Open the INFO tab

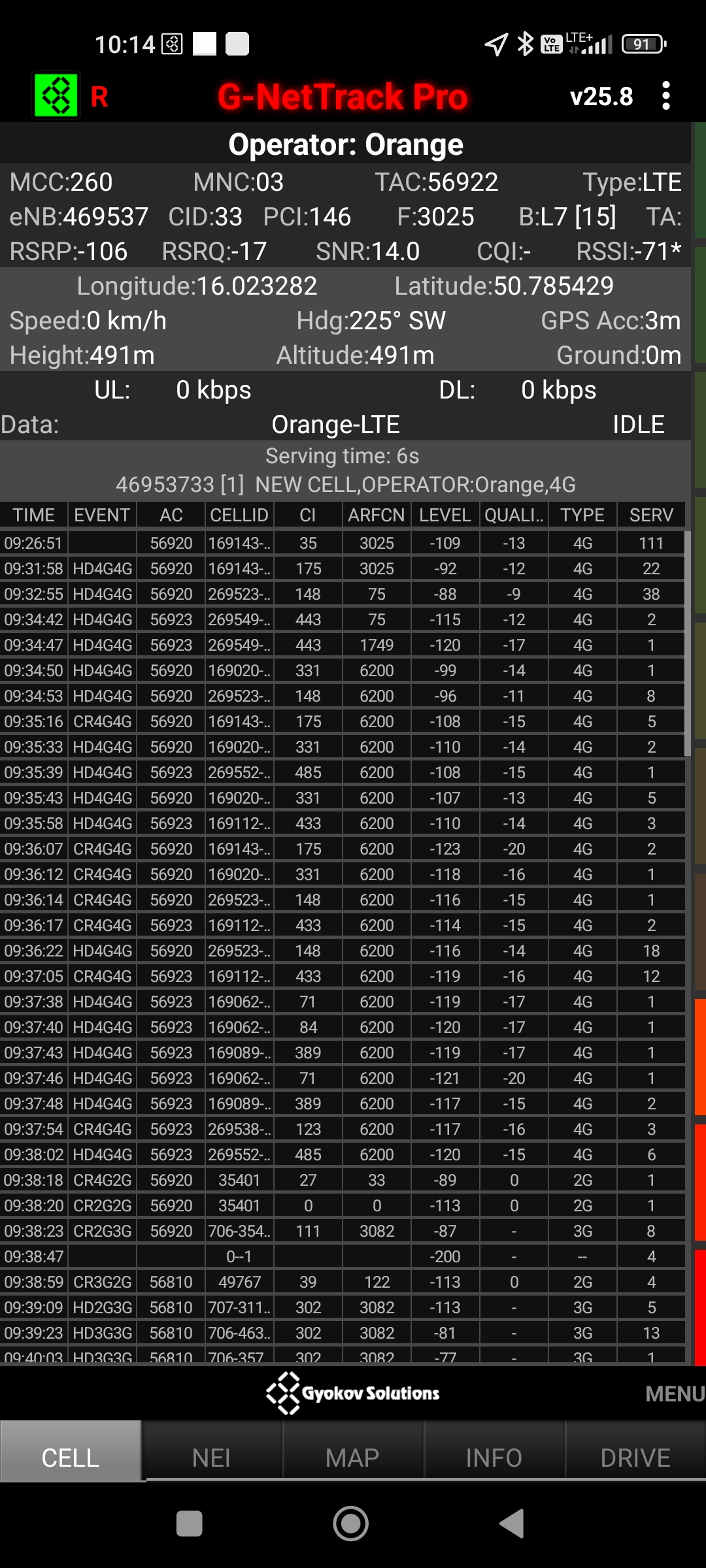[x=494, y=1458]
